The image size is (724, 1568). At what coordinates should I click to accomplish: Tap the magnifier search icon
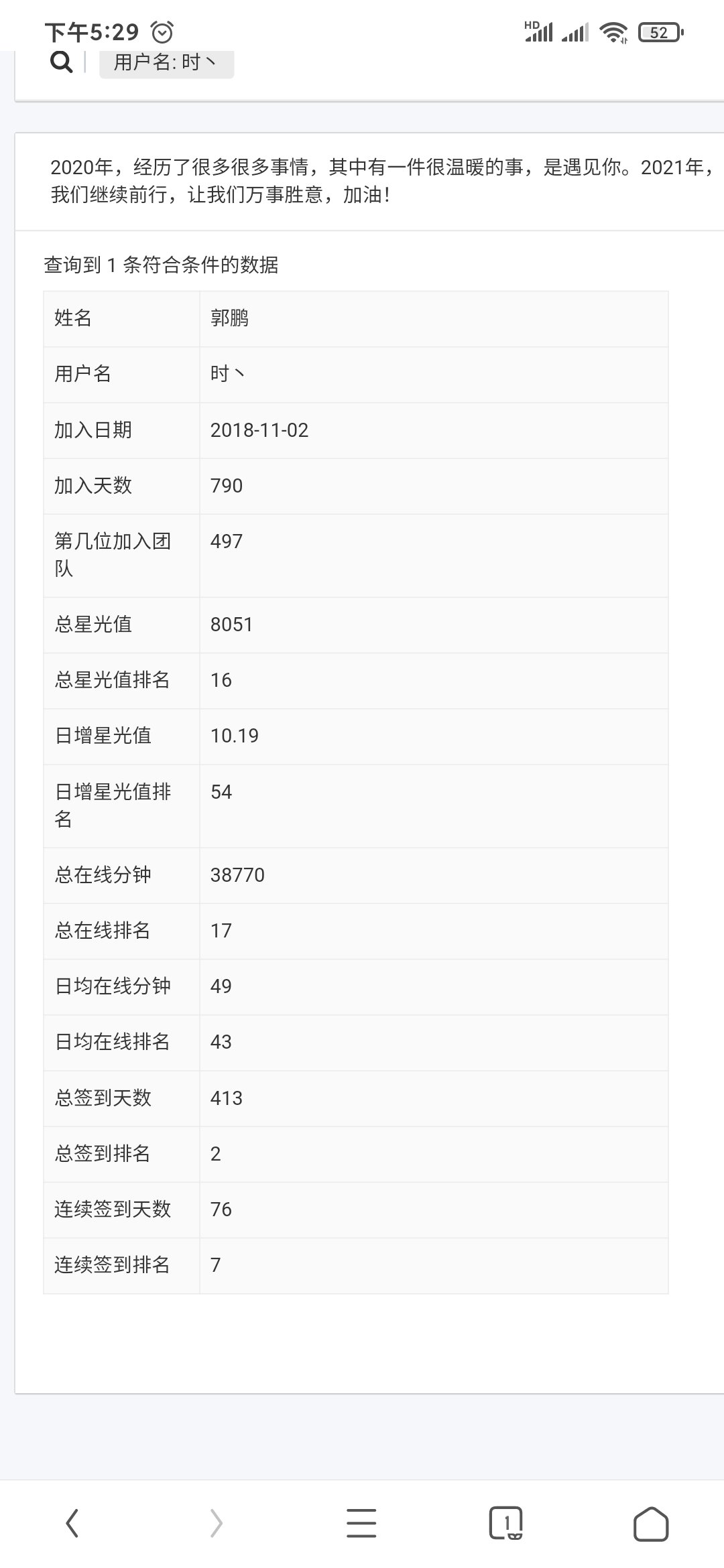(x=62, y=62)
